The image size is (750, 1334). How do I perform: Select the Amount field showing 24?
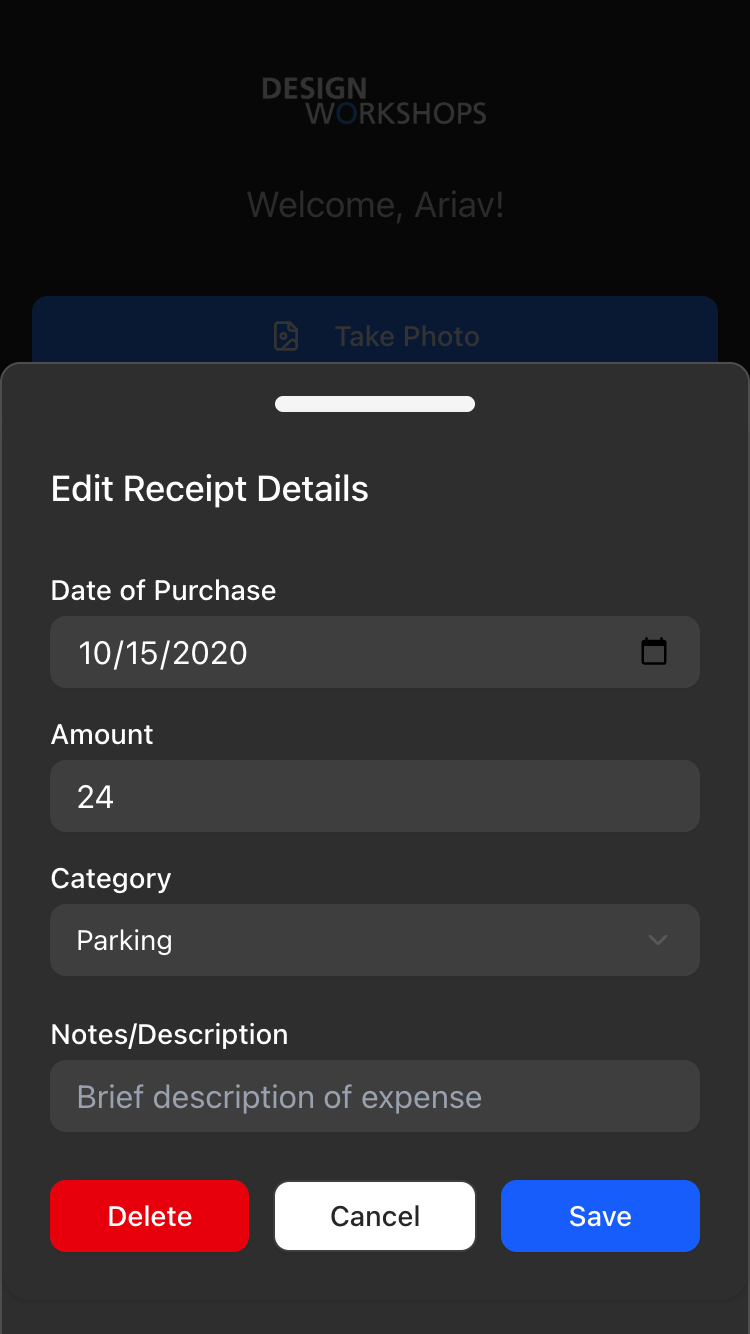(375, 796)
